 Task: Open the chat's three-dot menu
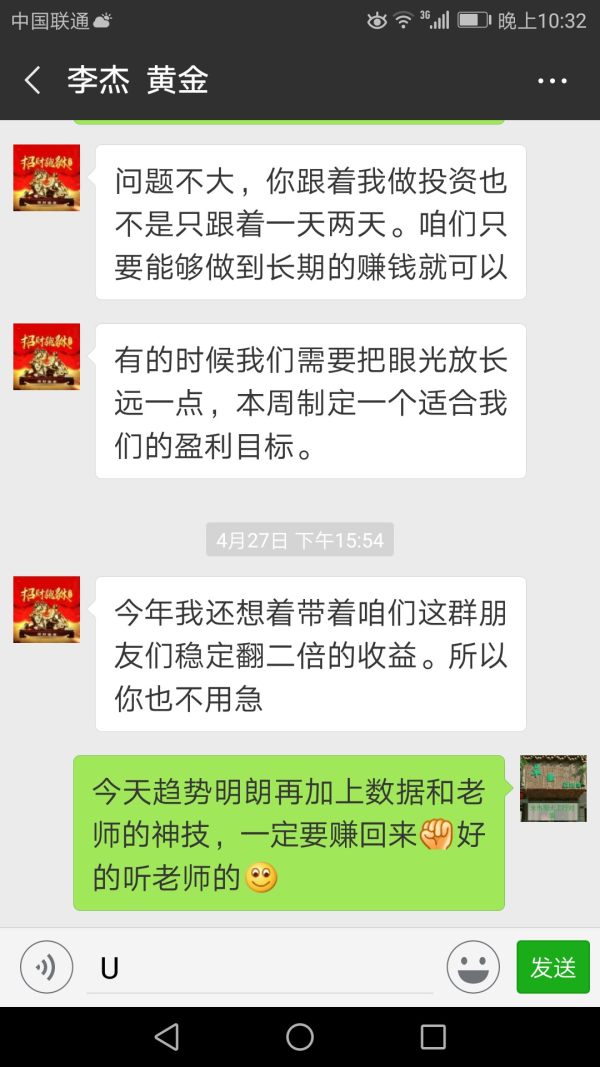click(552, 81)
